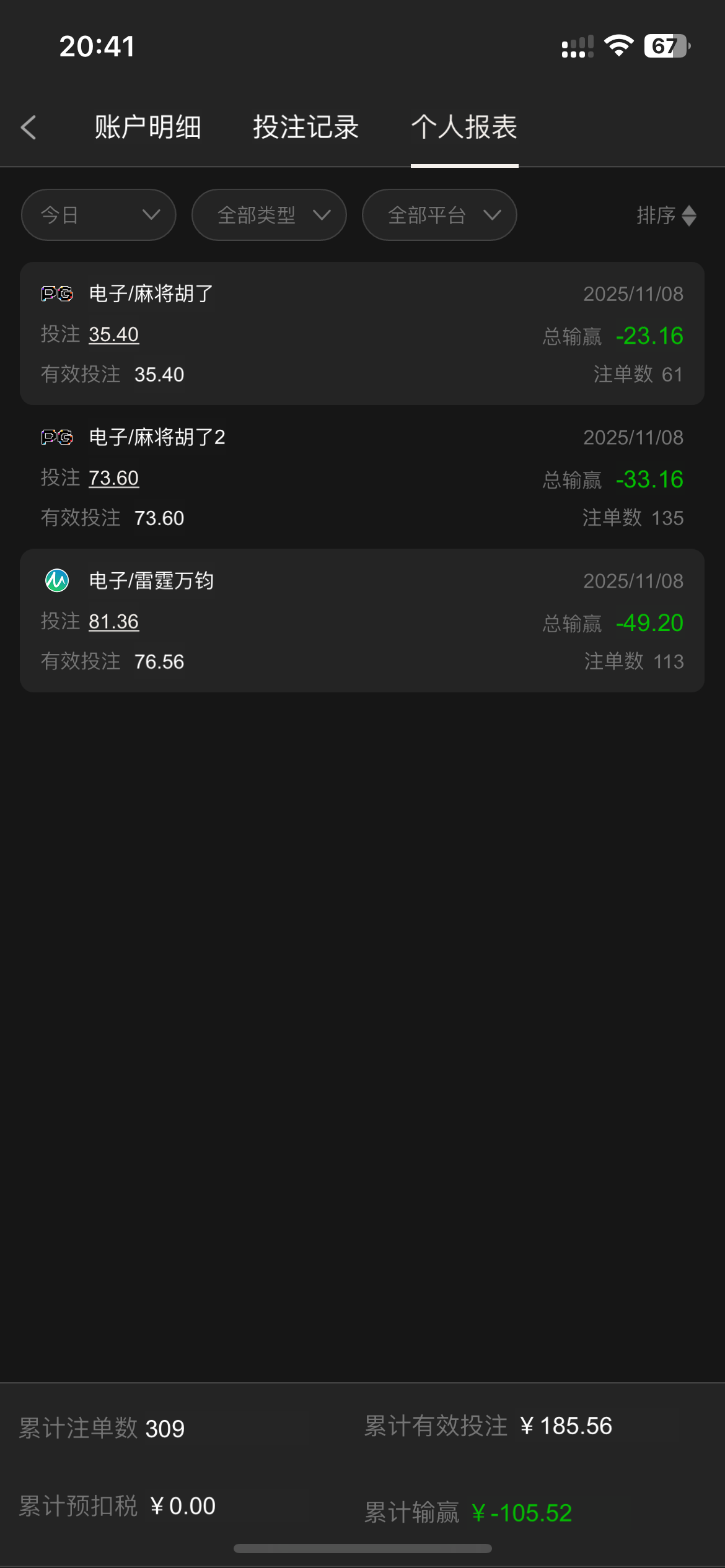Image resolution: width=725 pixels, height=1568 pixels.
Task: Select the 投注记录 tab
Action: coord(305,127)
